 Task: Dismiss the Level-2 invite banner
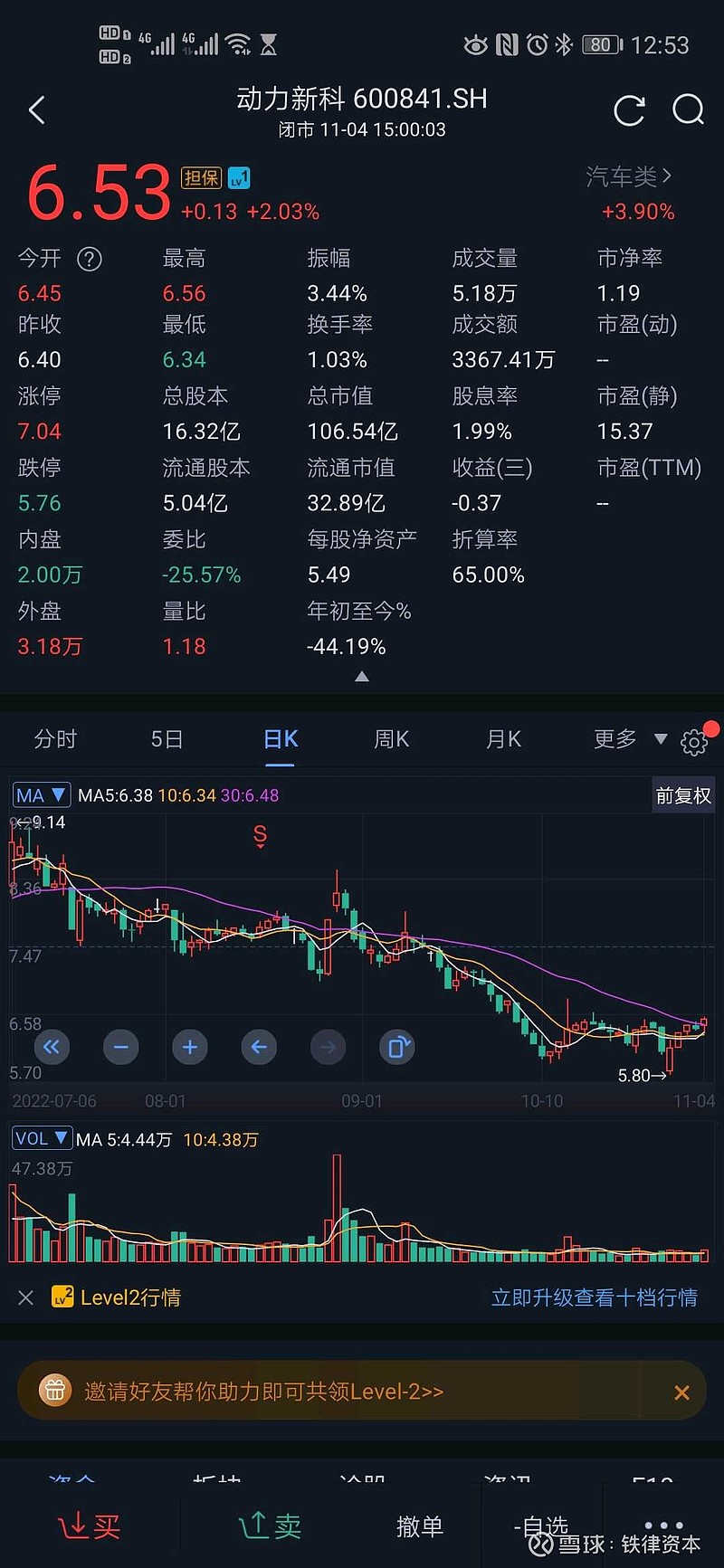(x=681, y=1392)
